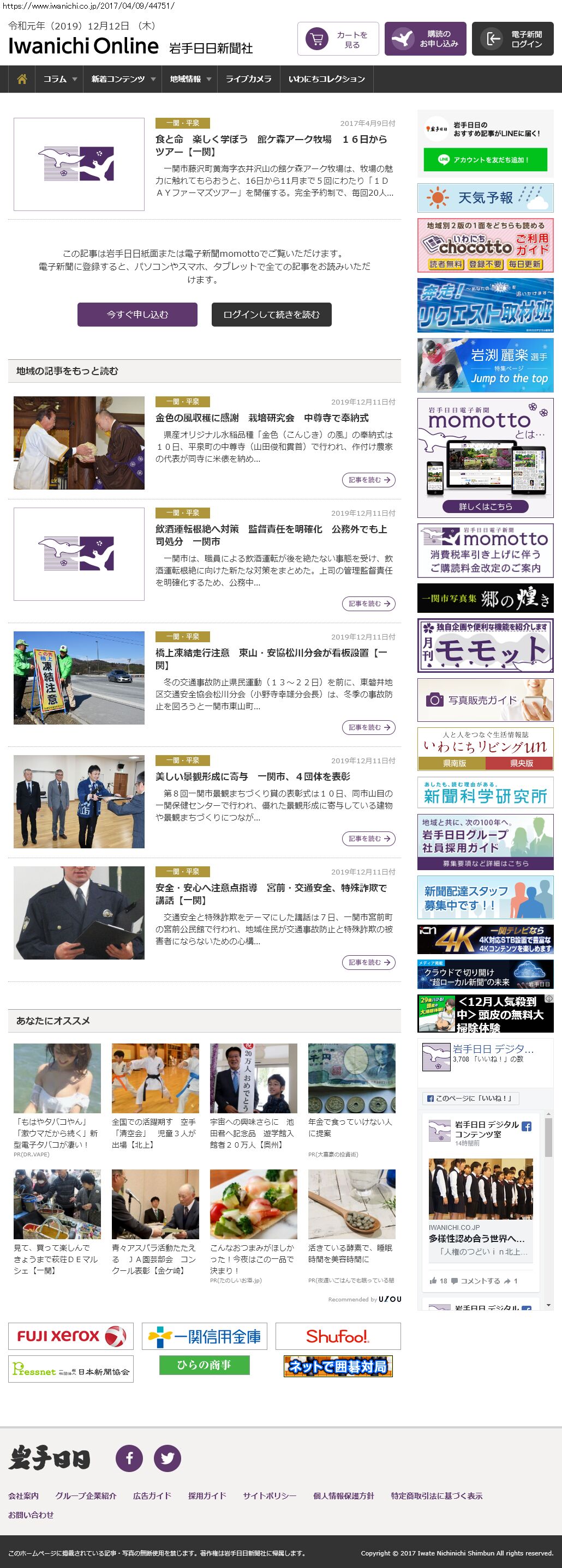This screenshot has width=562, height=1568.
Task: Open 電子新聞ログイン login button
Action: pyautogui.click(x=512, y=39)
